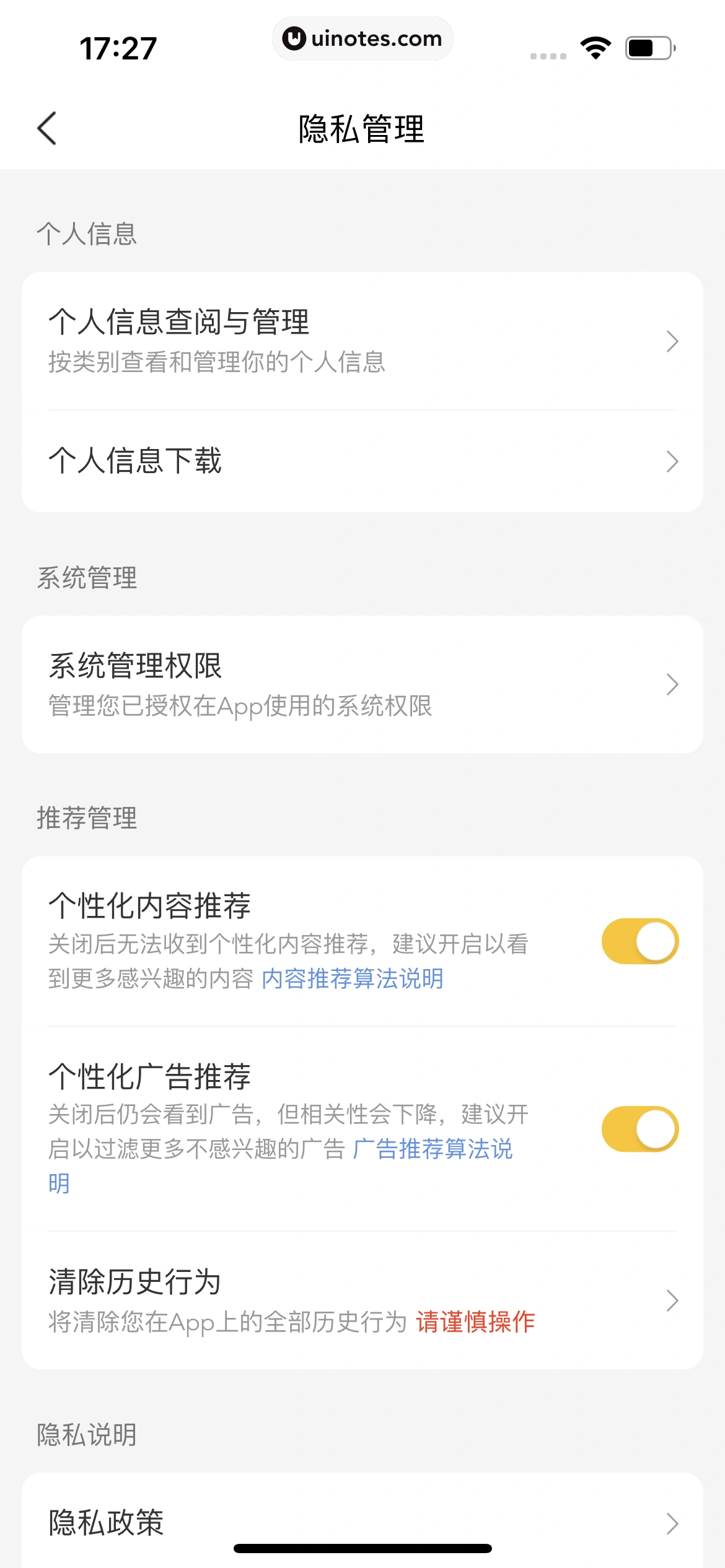Expand 个人信息查阅与管理 via its chevron
The width and height of the screenshot is (725, 1568).
click(673, 341)
